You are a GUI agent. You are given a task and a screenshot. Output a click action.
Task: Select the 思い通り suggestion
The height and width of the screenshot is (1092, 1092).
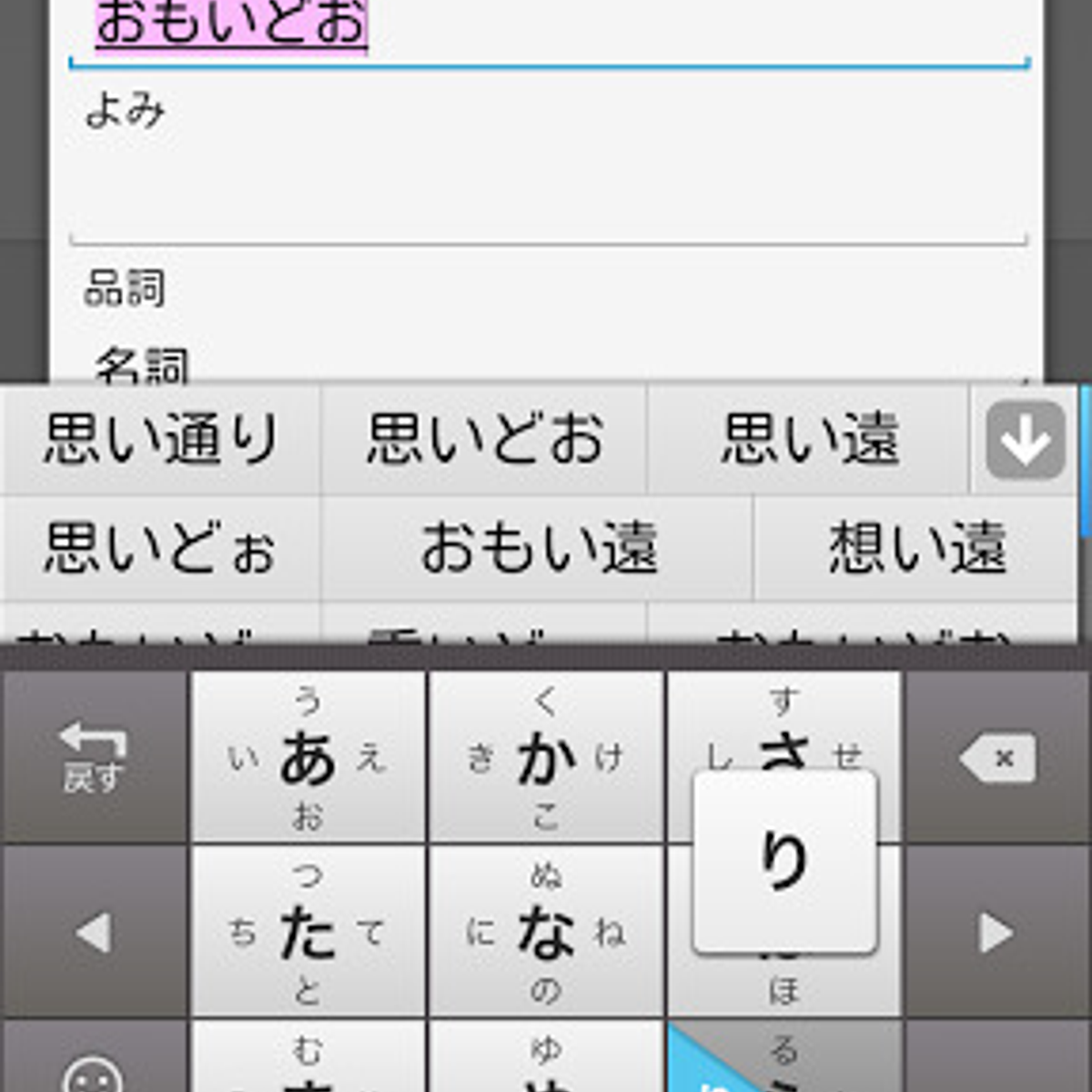pyautogui.click(x=161, y=440)
